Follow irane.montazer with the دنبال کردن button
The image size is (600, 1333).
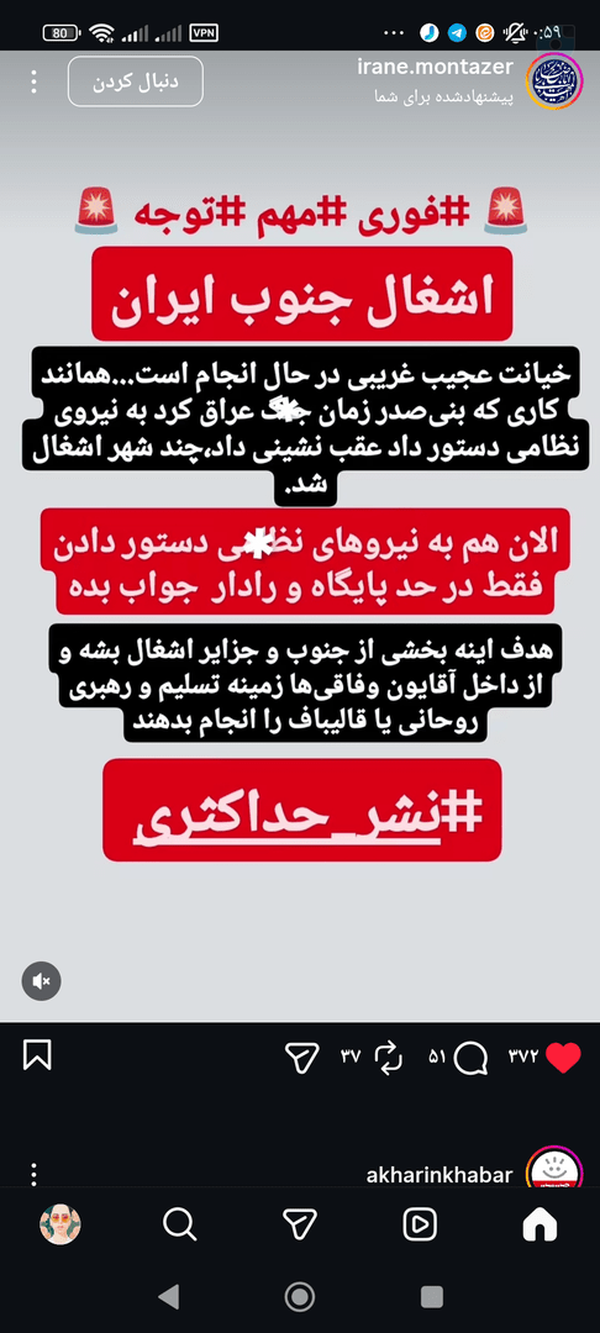tap(135, 82)
